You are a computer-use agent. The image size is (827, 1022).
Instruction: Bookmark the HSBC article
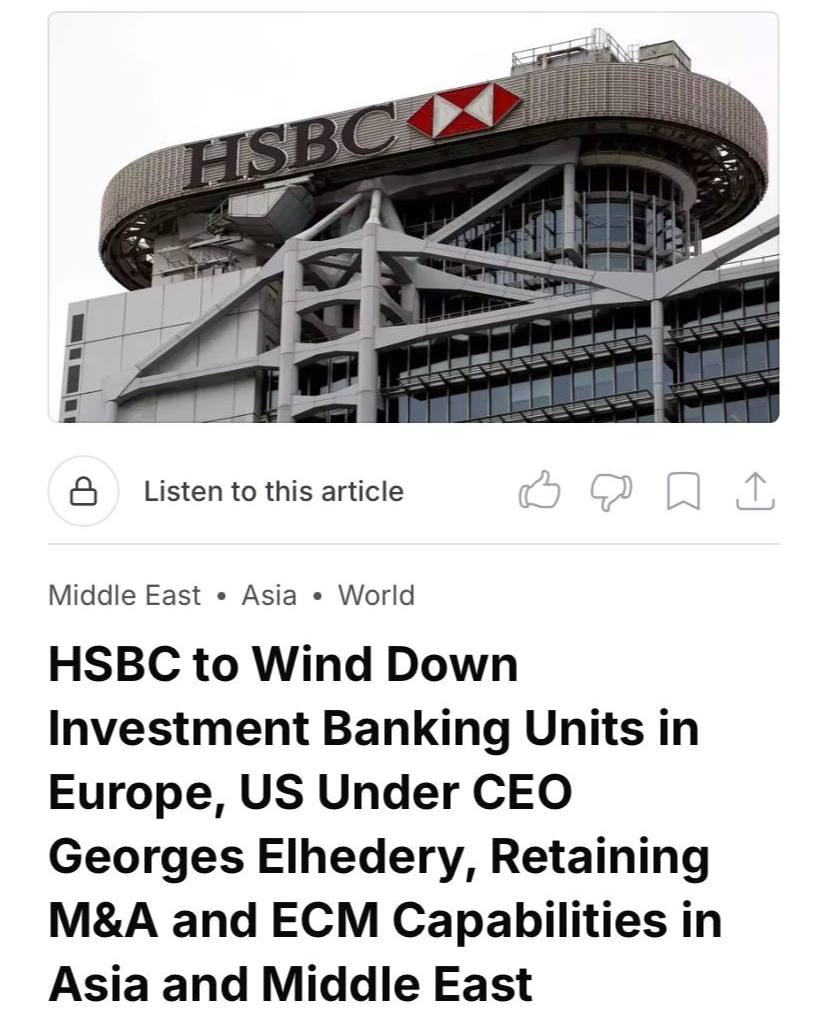click(x=684, y=491)
